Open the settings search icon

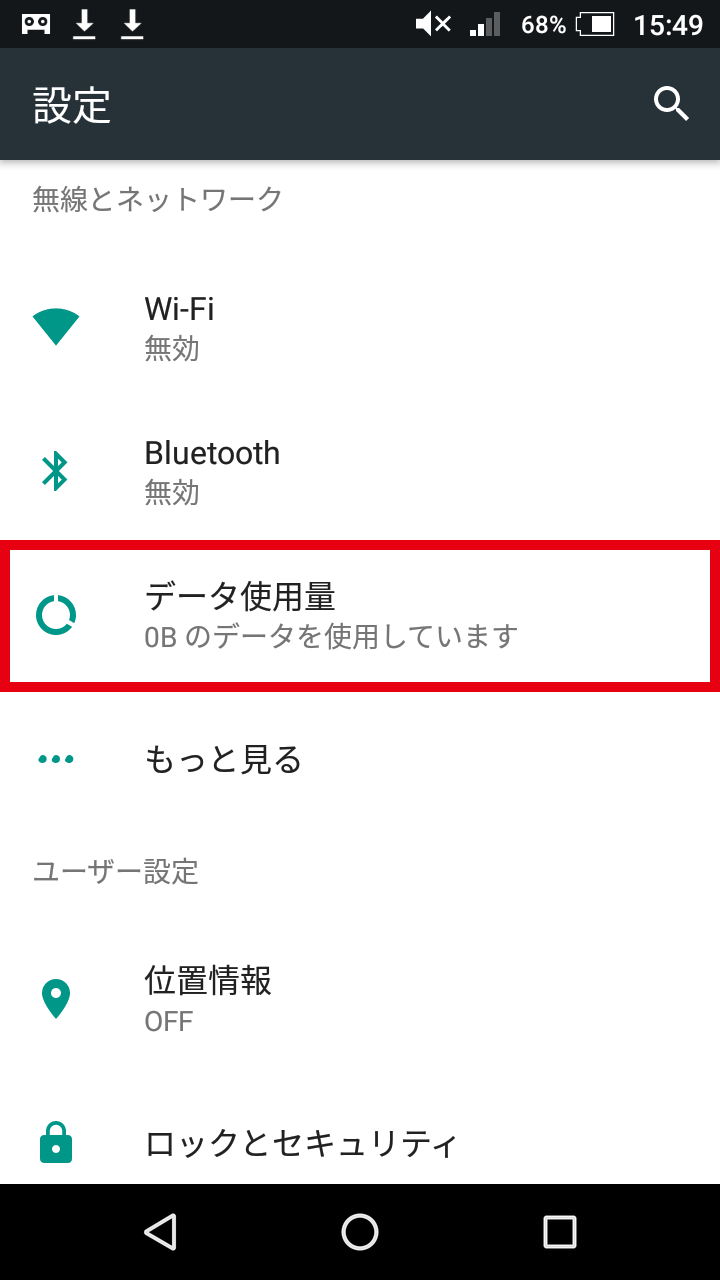point(671,104)
